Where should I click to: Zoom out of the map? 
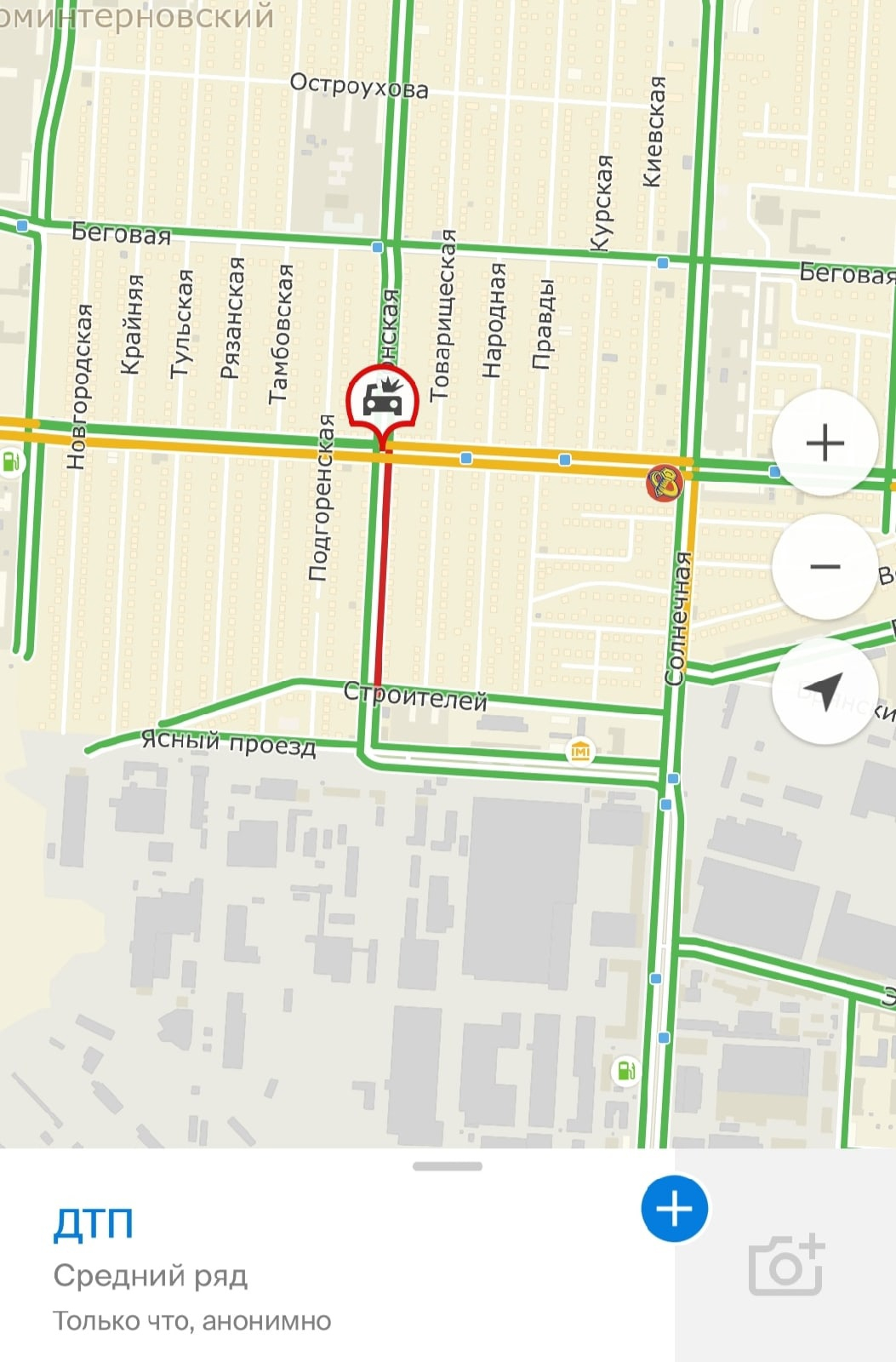pyautogui.click(x=825, y=567)
